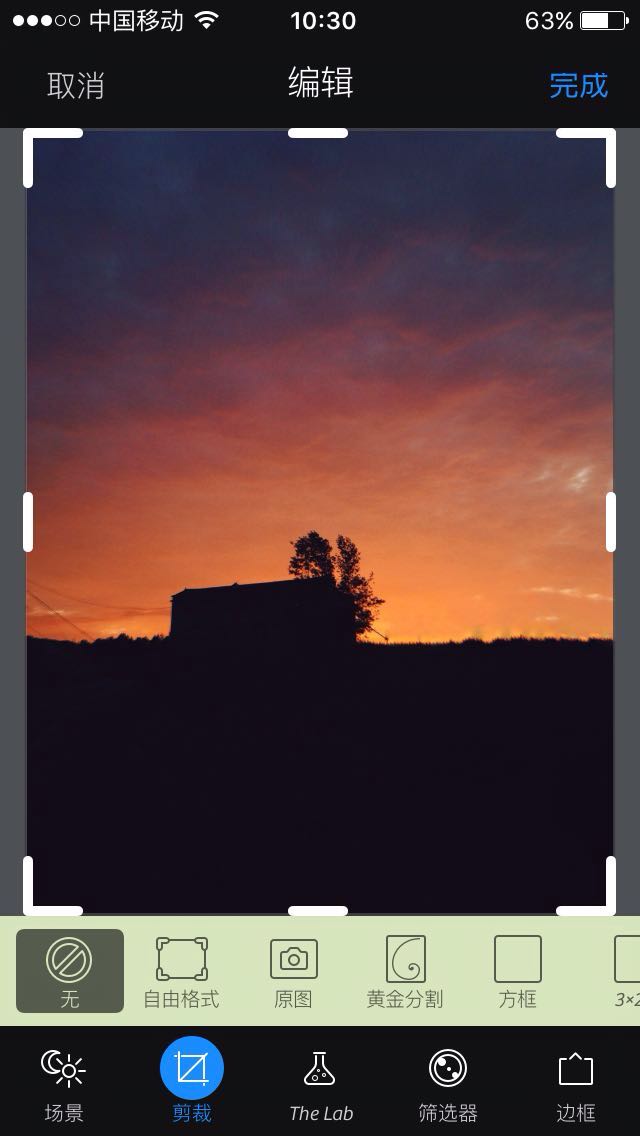
Task: Select the 无 crop option
Action: pos(70,971)
